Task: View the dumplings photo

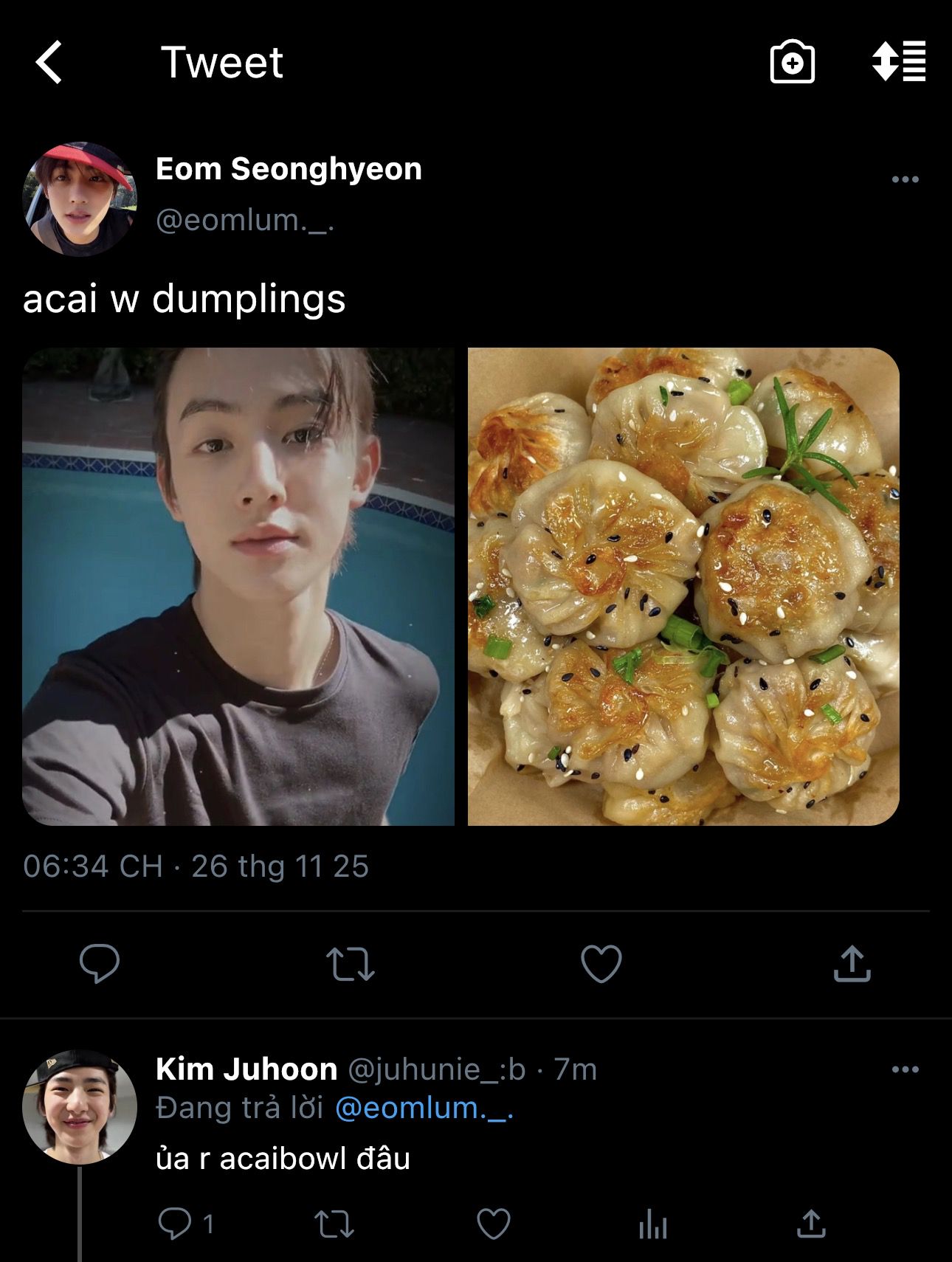Action: coord(683,586)
